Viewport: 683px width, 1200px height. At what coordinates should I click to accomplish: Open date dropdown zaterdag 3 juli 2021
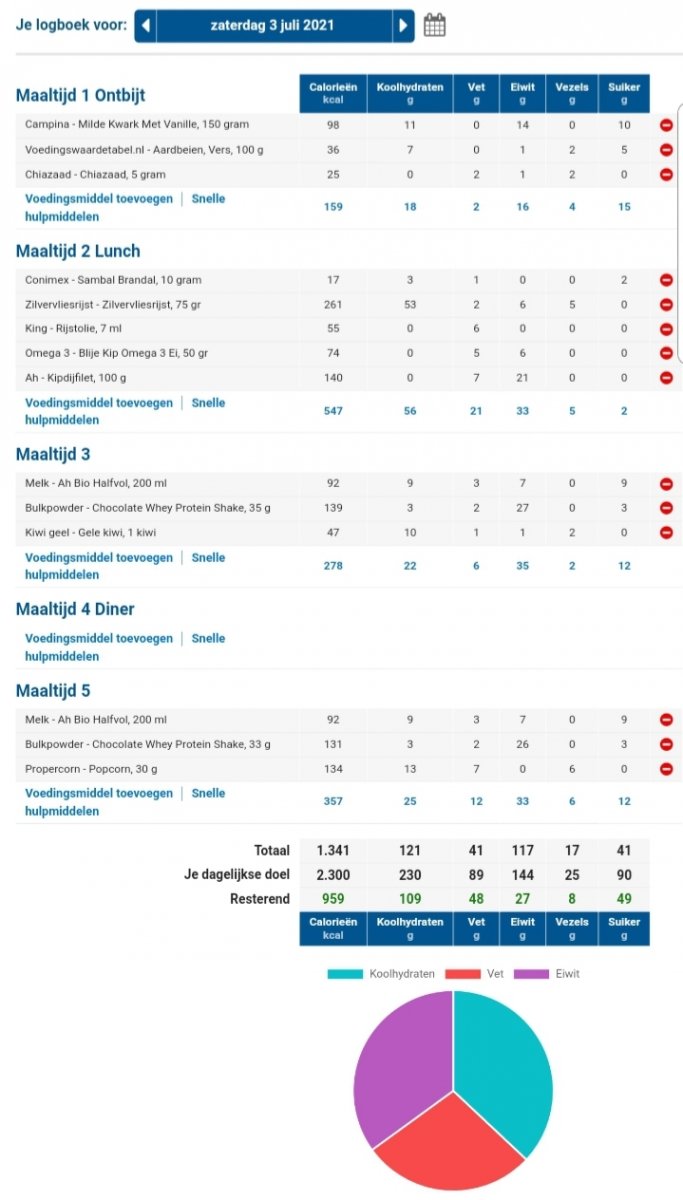coord(272,25)
